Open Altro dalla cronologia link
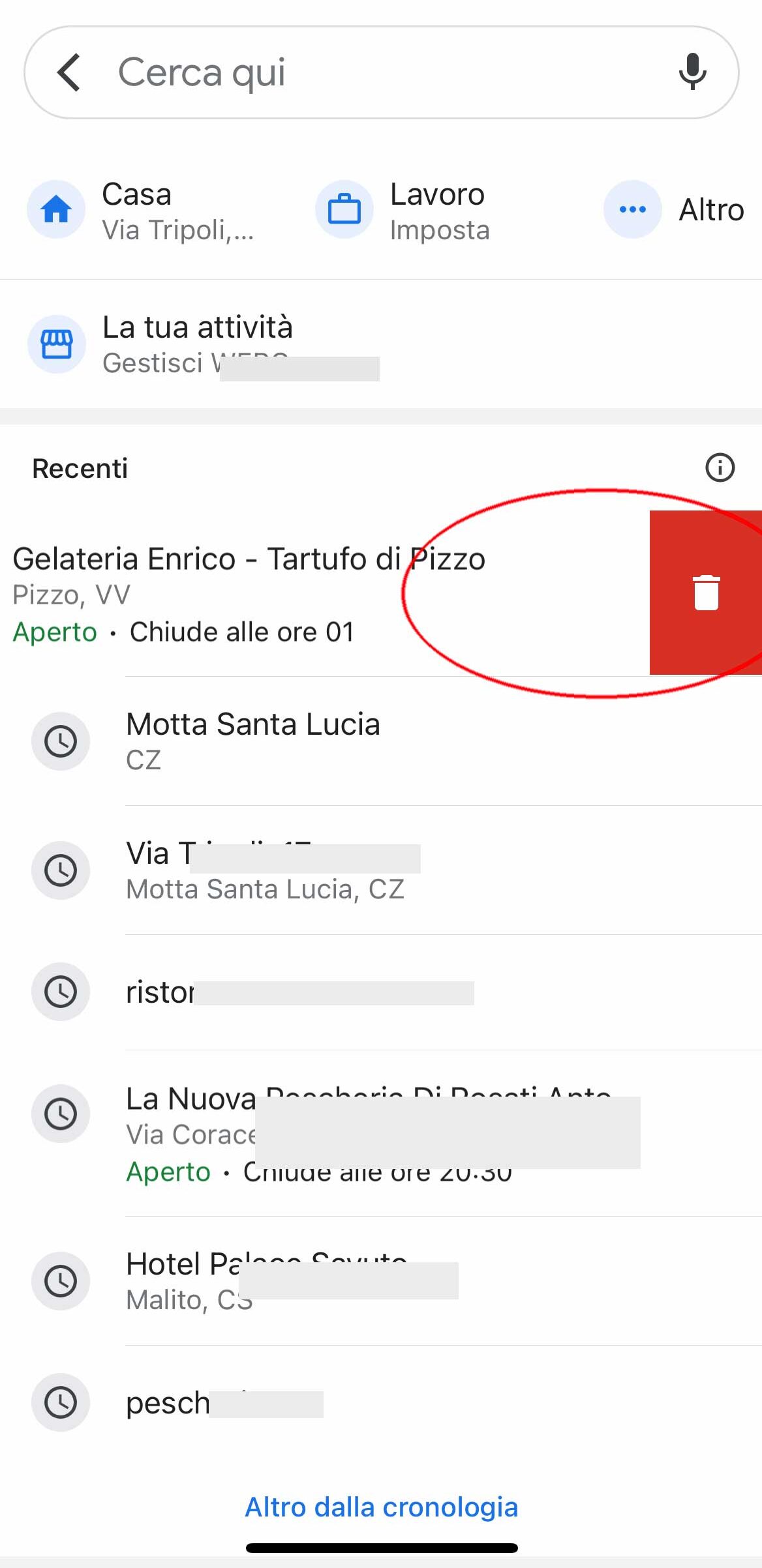Screen dimensions: 762x1568 (x=382, y=1507)
